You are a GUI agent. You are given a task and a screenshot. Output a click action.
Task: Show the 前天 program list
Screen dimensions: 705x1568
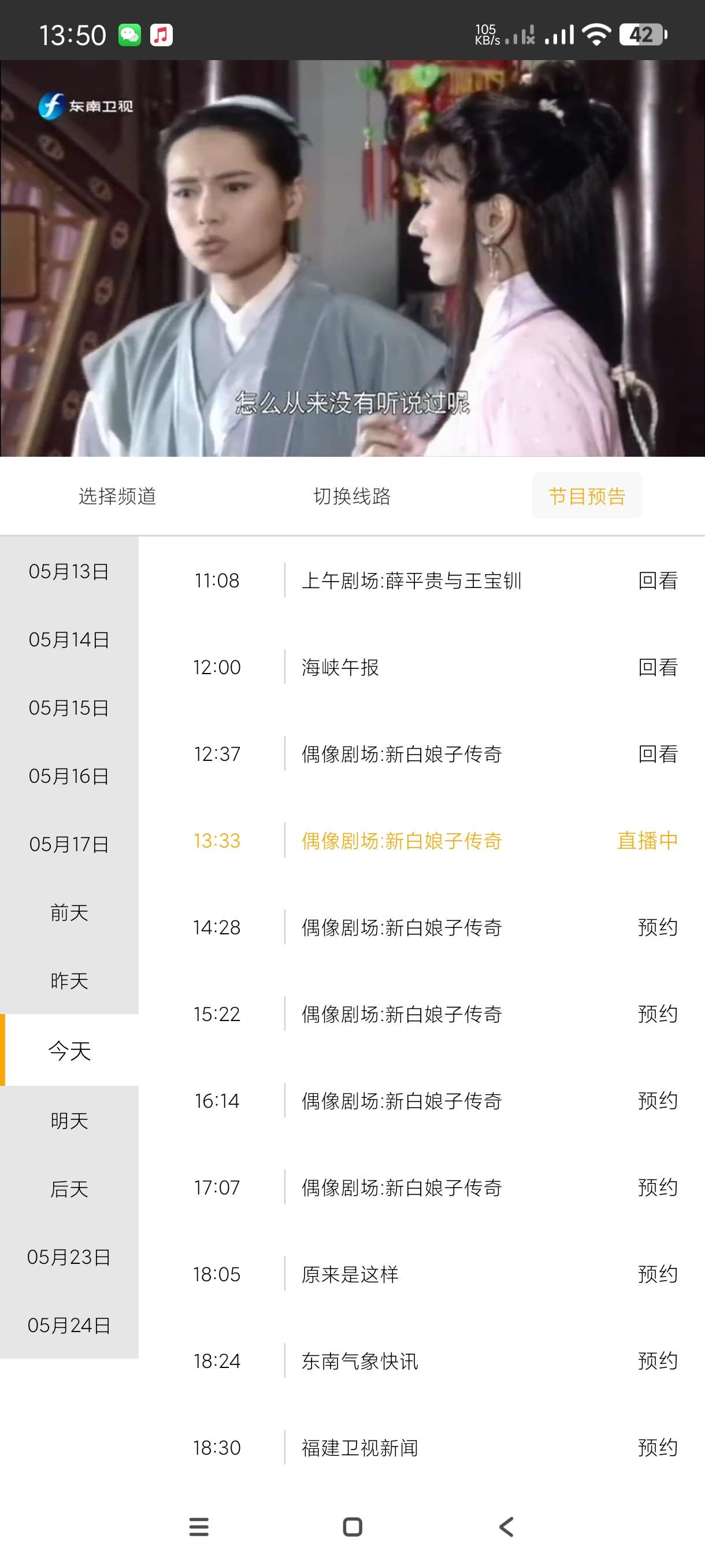[69, 912]
